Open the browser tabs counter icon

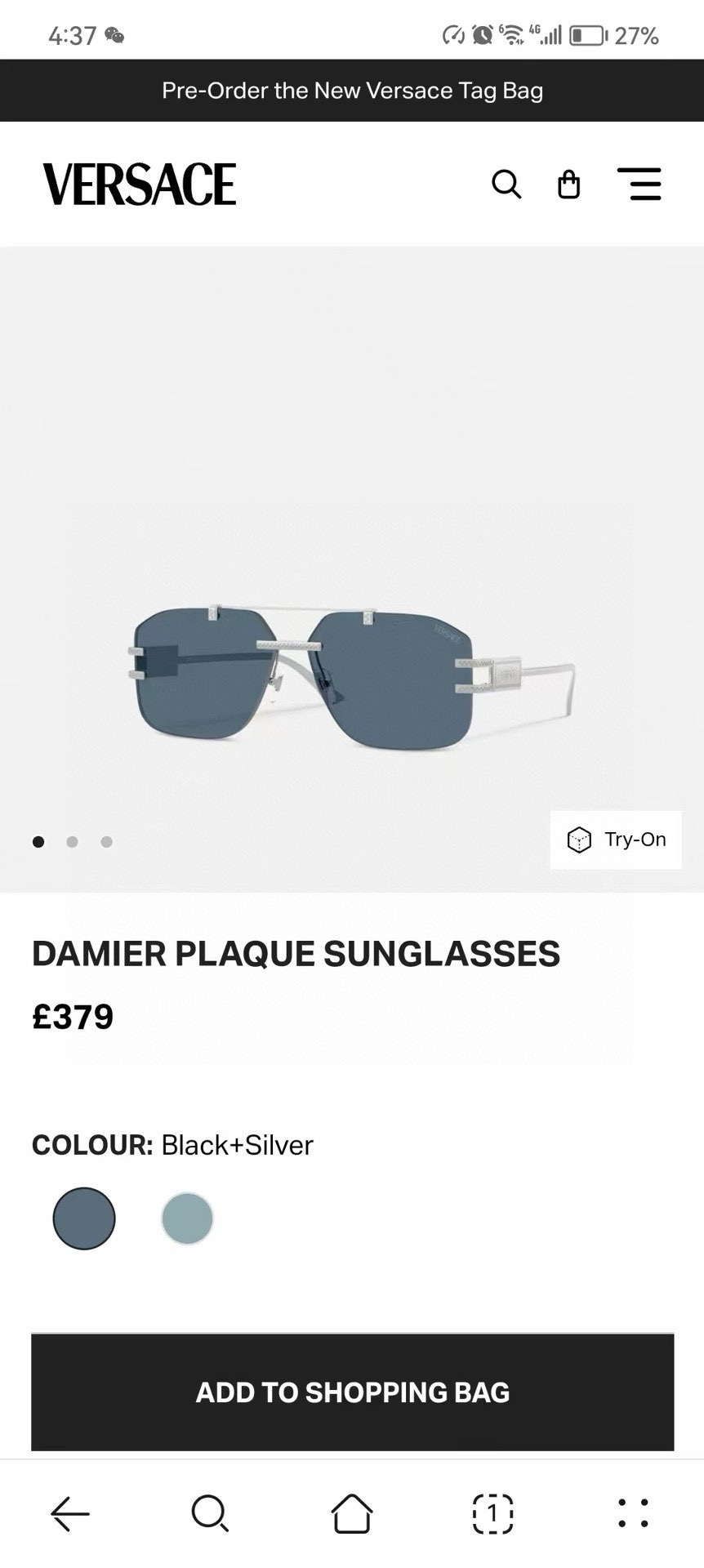pos(493,1513)
